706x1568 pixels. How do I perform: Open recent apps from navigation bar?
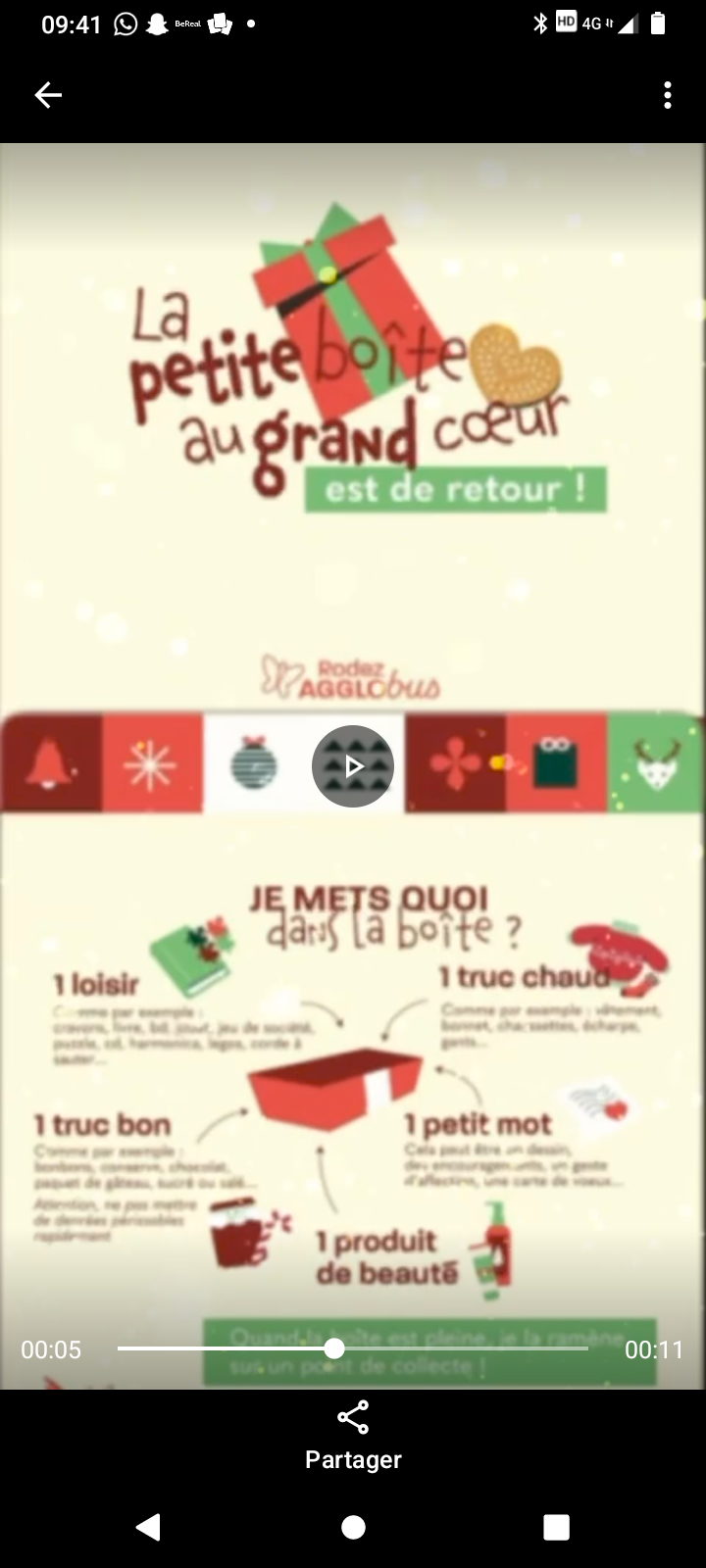[556, 1527]
